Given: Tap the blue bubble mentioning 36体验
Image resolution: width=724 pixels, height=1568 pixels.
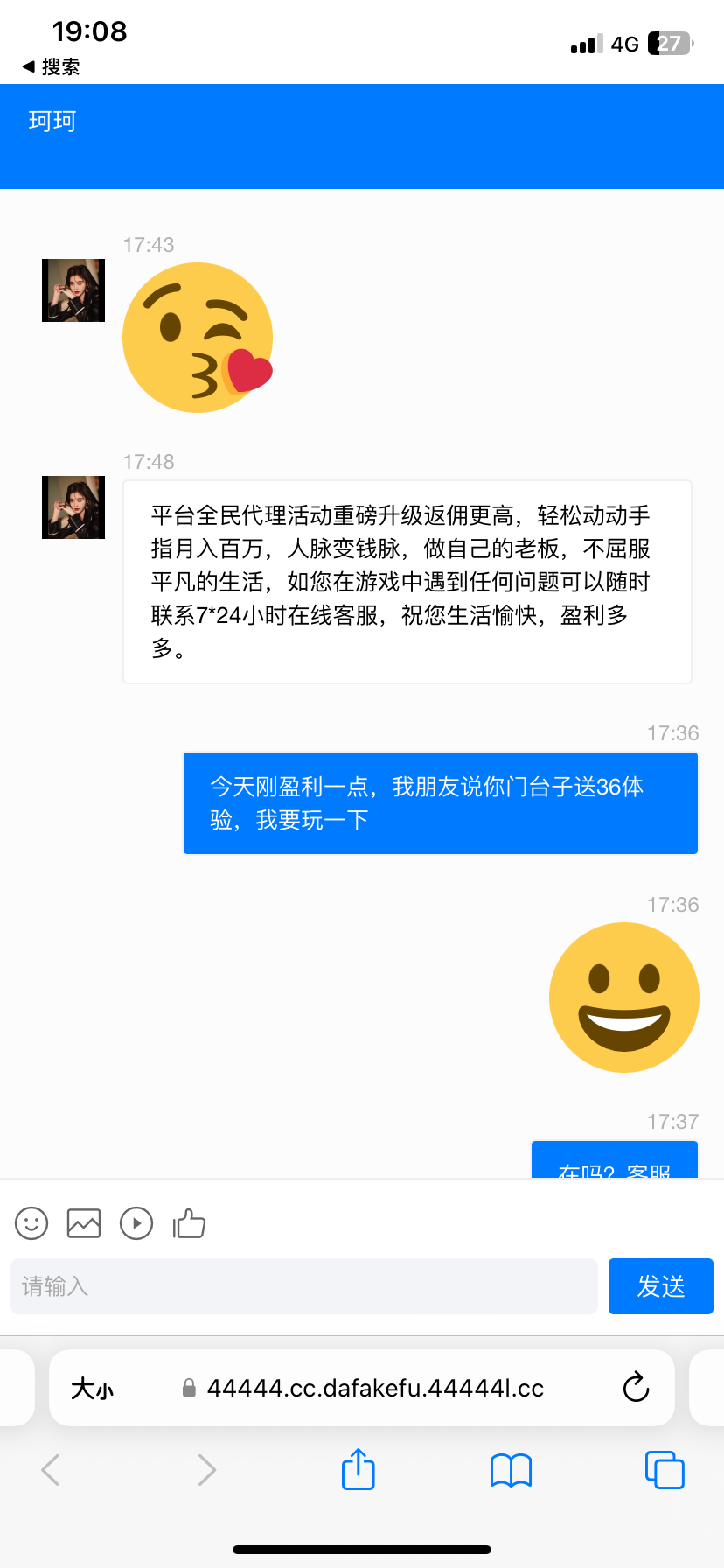Looking at the screenshot, I should coord(440,802).
